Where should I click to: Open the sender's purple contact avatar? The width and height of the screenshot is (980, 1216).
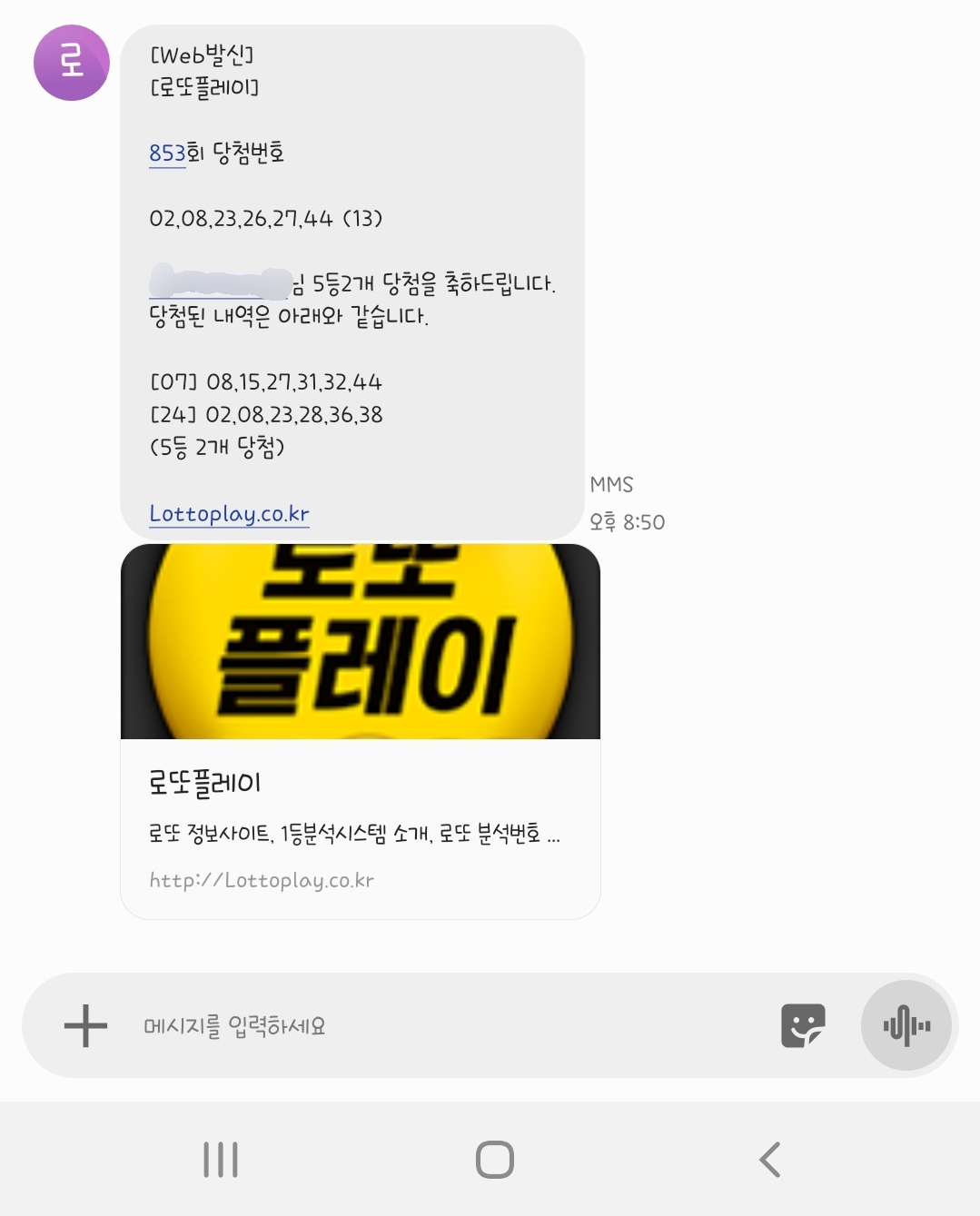point(71,63)
